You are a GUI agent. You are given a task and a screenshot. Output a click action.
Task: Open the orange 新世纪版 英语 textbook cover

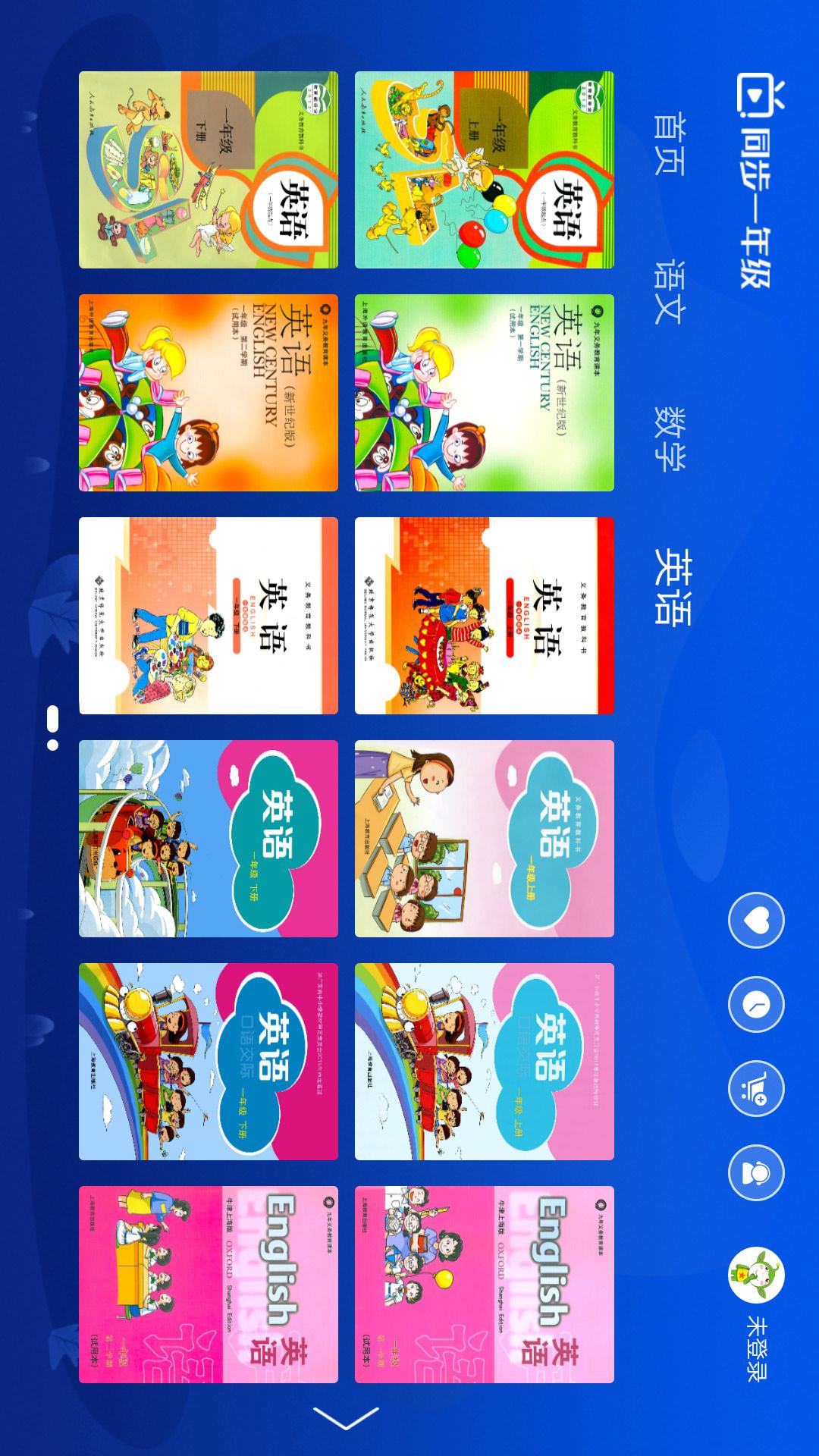coord(209,394)
